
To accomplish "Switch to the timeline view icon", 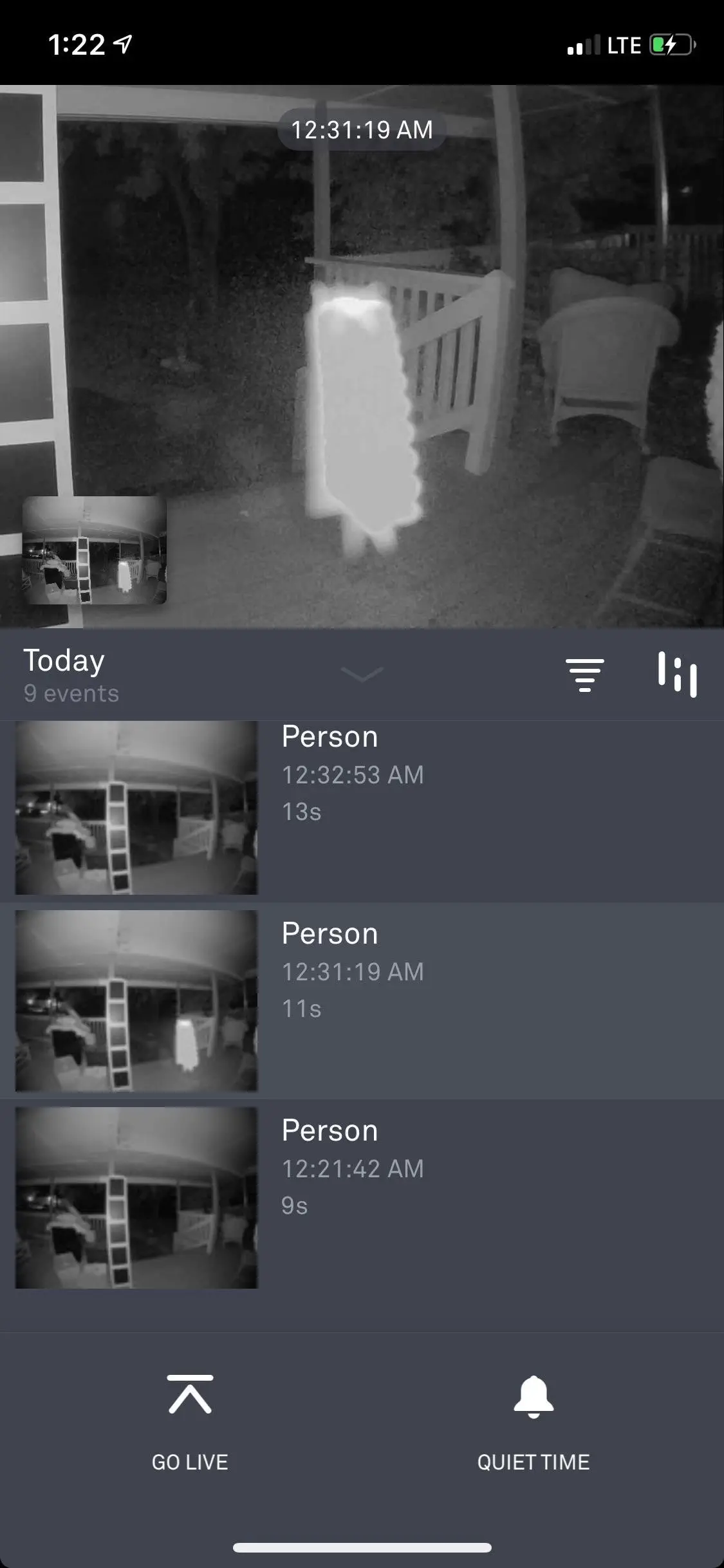I will pyautogui.click(x=677, y=675).
